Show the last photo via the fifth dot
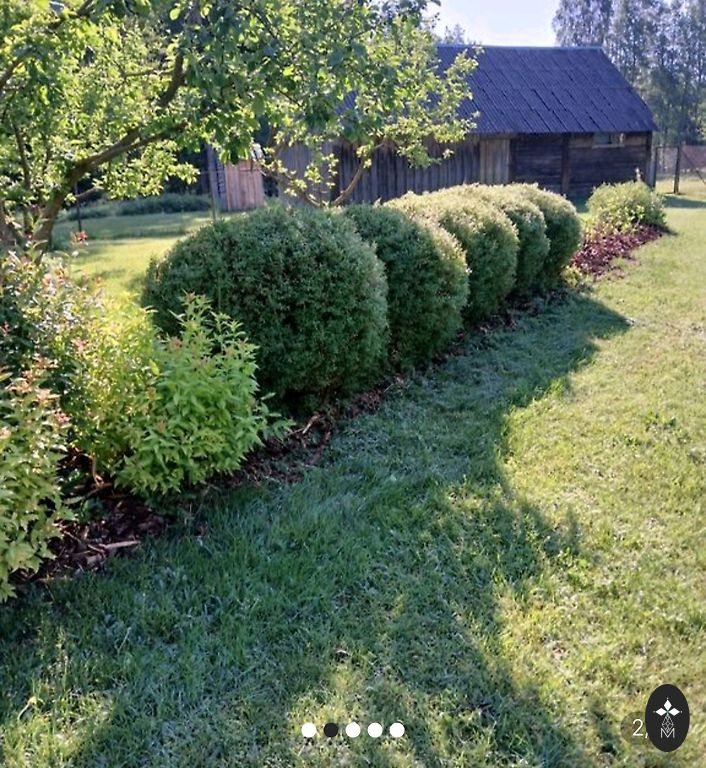 (x=397, y=730)
